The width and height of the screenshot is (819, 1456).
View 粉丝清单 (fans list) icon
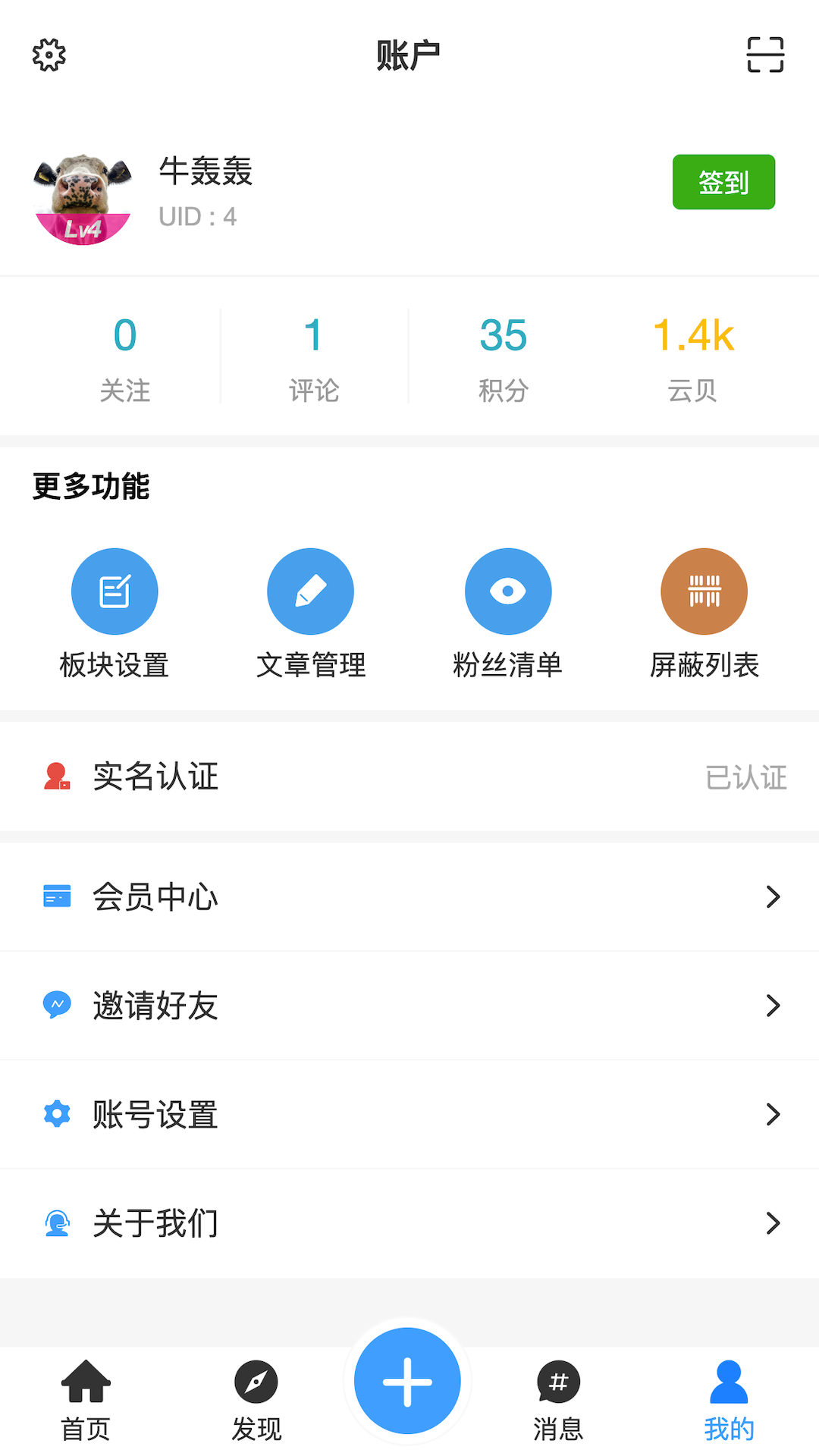(507, 591)
